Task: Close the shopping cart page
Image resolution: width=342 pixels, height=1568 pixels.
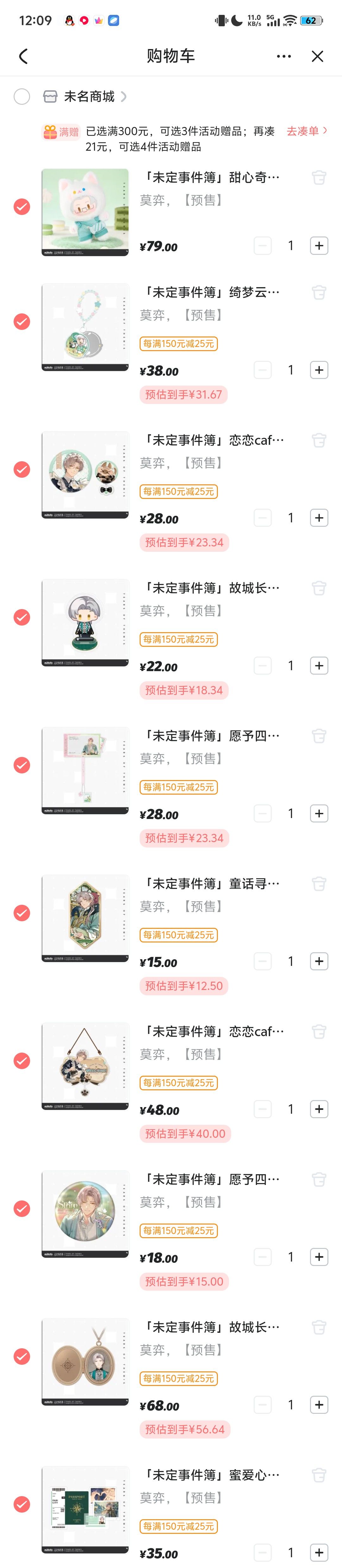Action: click(317, 57)
